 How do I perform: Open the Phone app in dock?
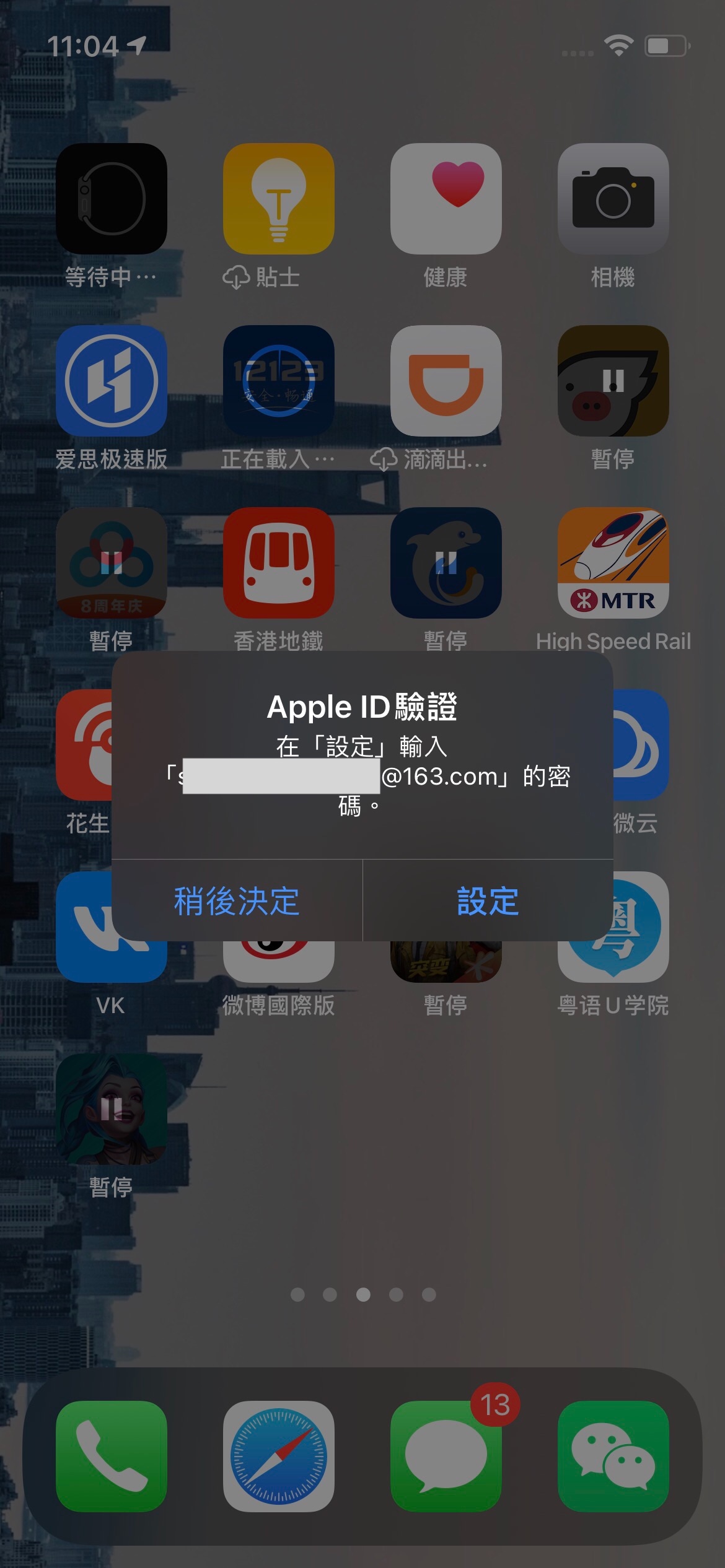coord(112,1456)
